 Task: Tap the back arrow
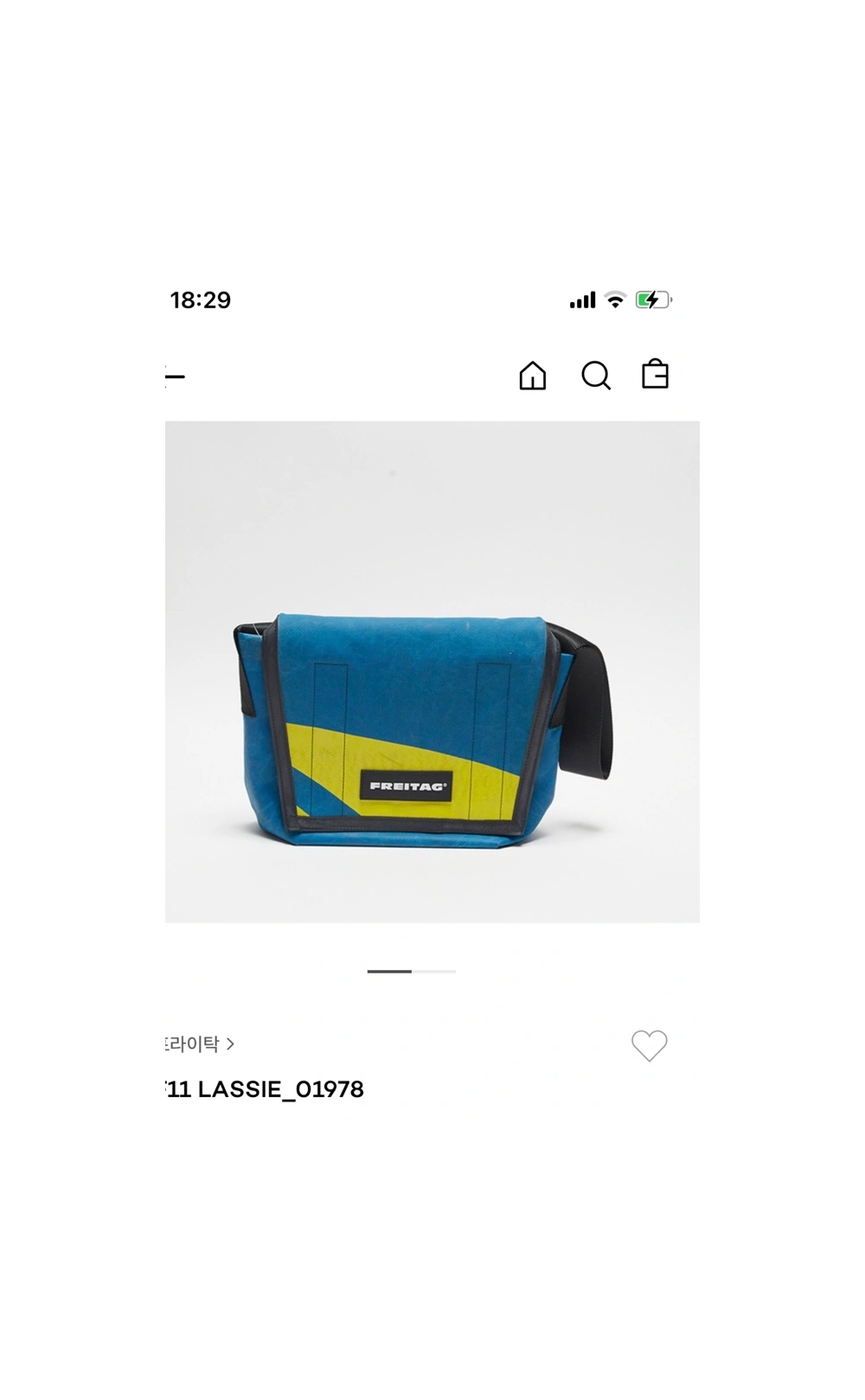[x=174, y=376]
